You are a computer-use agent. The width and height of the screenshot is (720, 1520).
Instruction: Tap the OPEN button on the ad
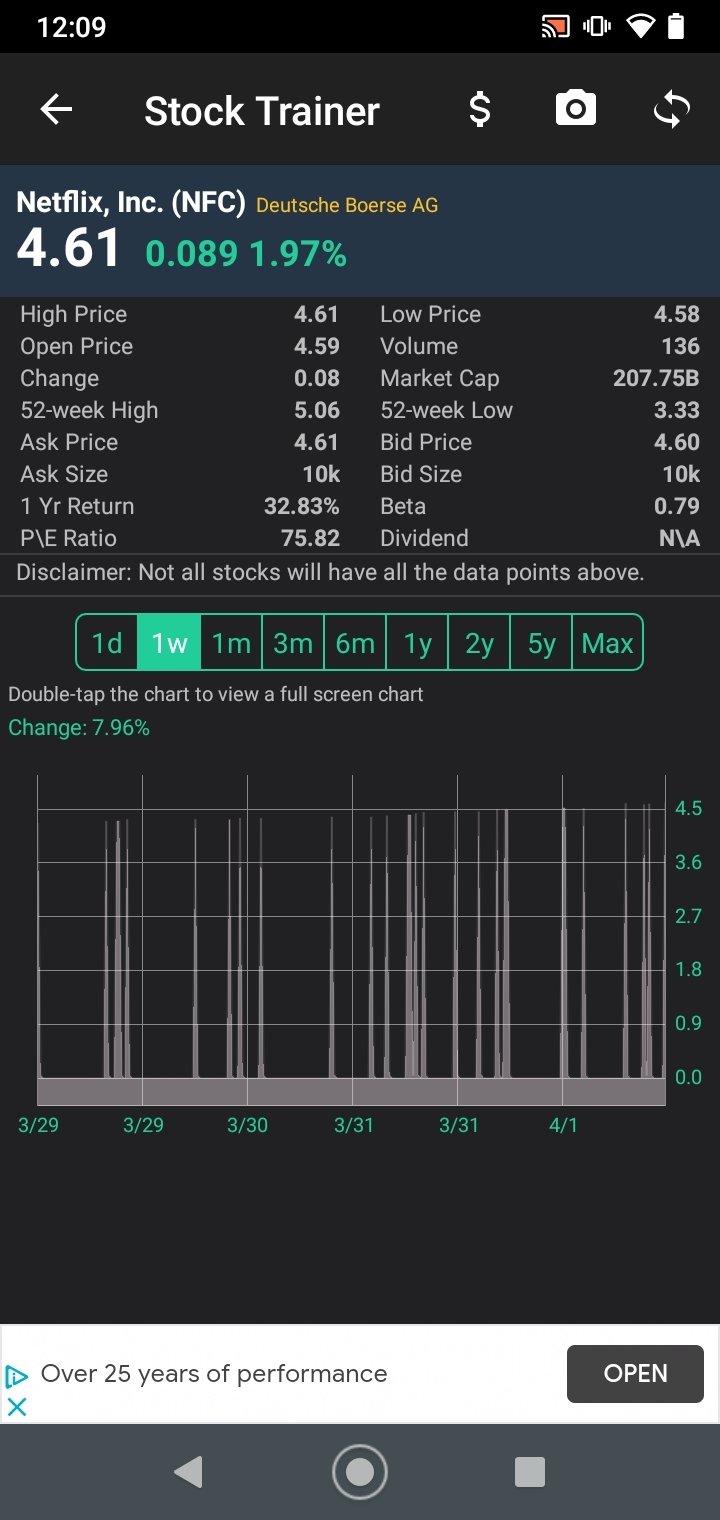tap(635, 1374)
